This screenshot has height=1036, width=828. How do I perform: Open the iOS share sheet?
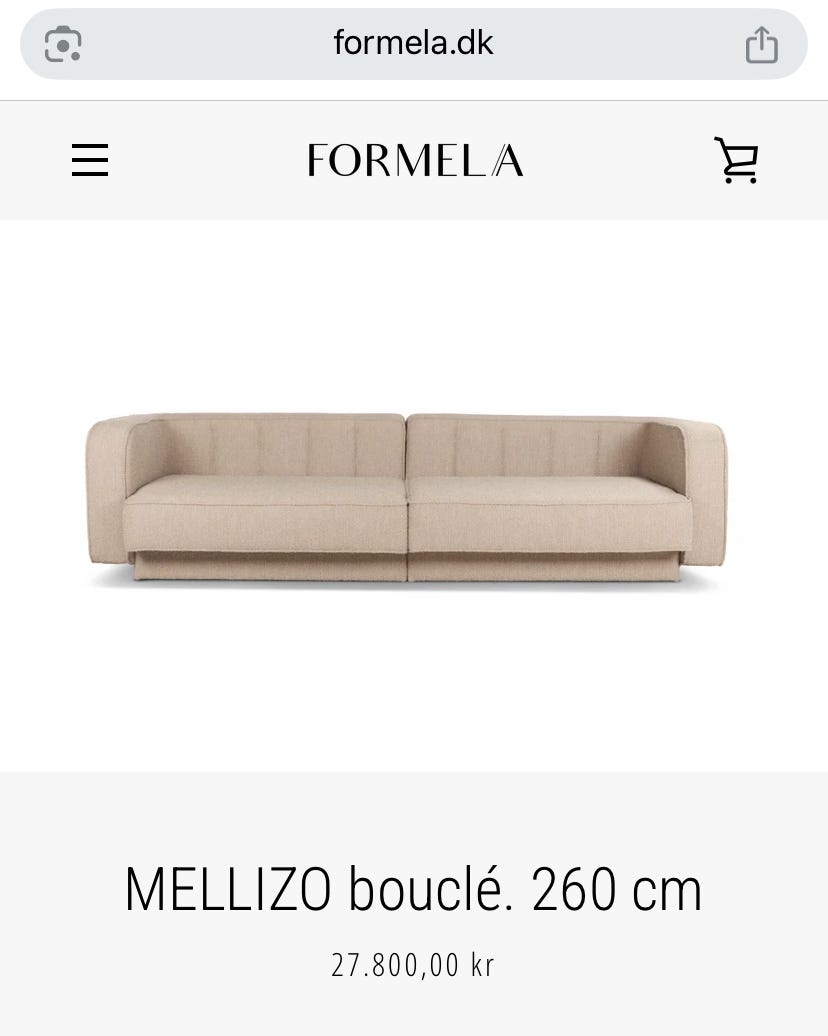coord(761,43)
